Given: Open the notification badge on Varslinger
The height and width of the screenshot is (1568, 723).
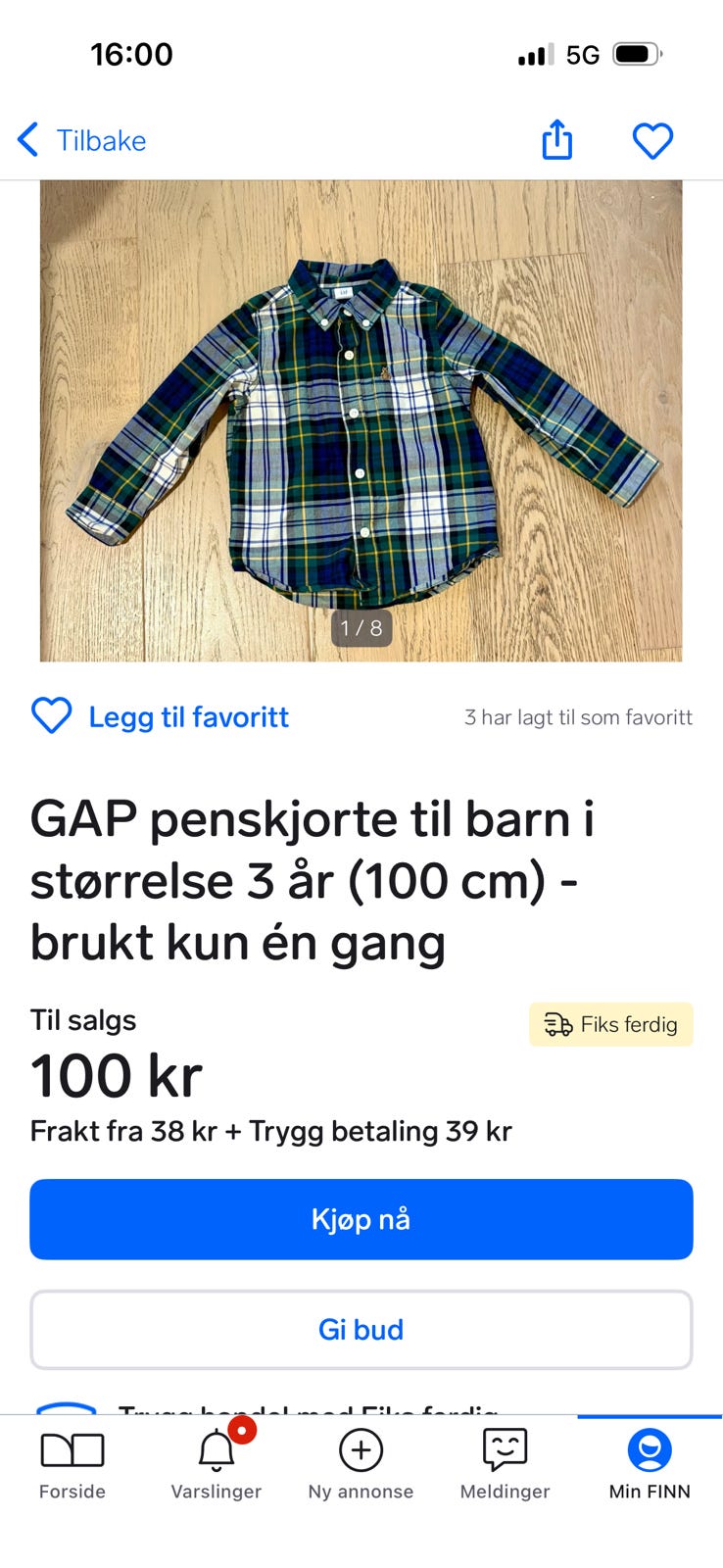Looking at the screenshot, I should tap(240, 1431).
